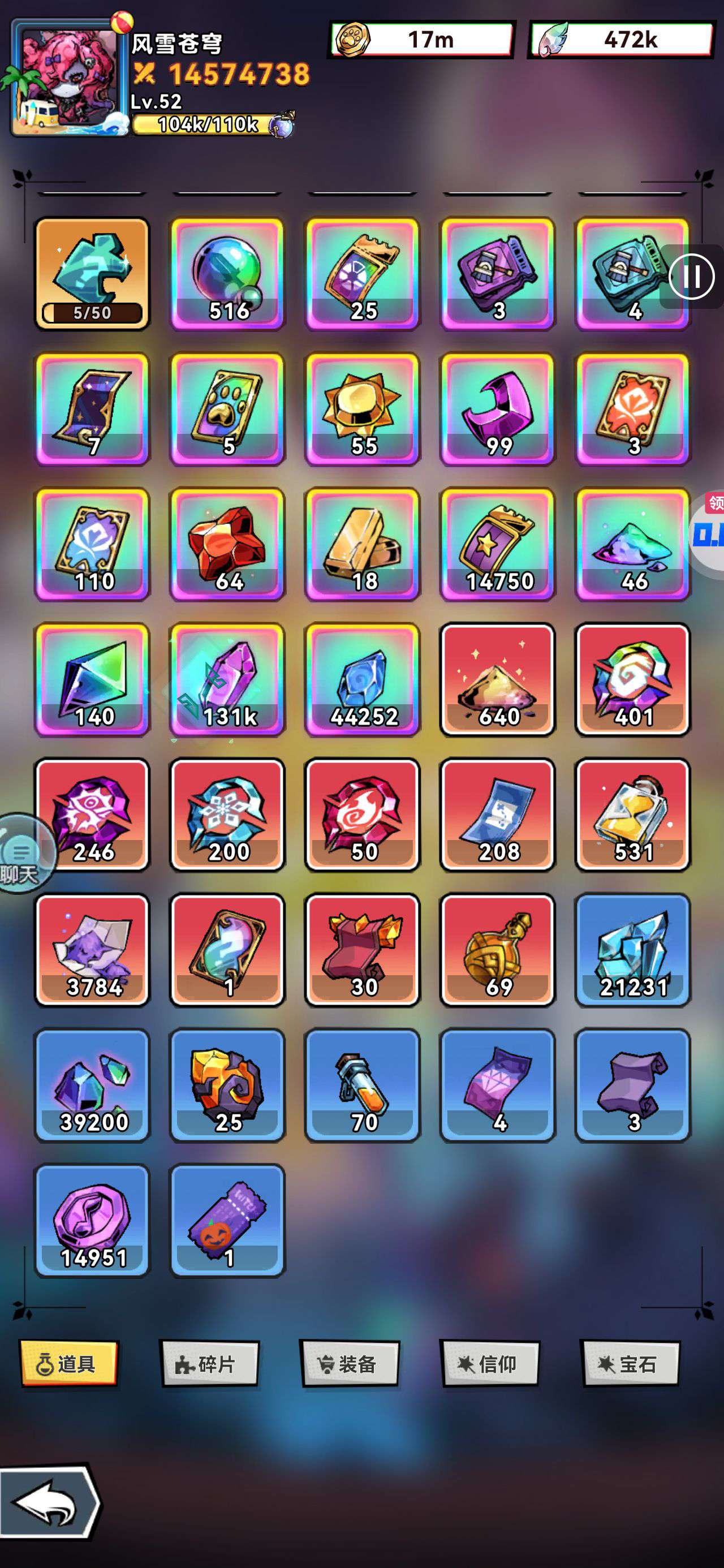This screenshot has width=724, height=1568.
Task: Select the red gem item with 64
Action: [x=227, y=544]
